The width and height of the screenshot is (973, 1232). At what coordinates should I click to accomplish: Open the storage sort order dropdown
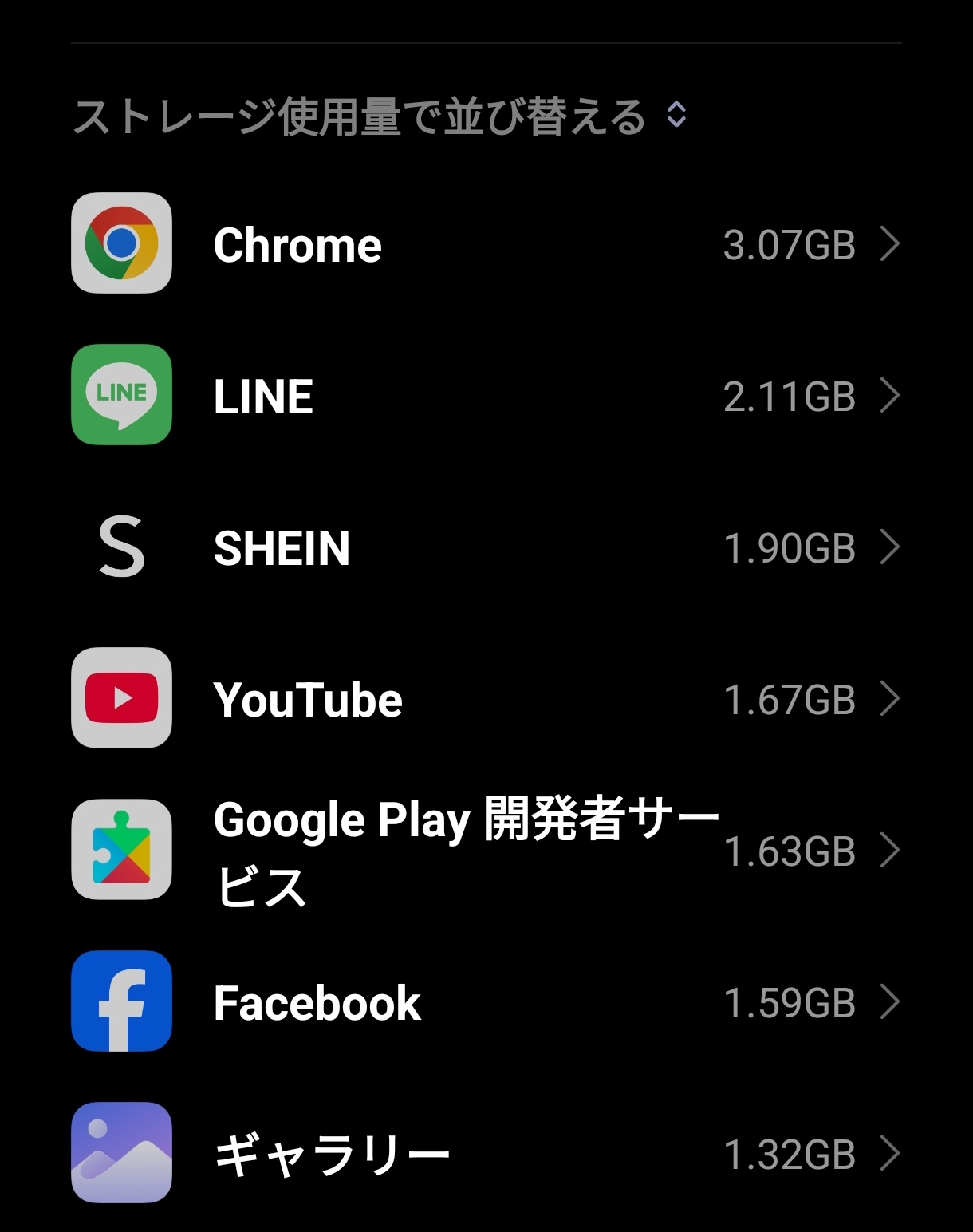(x=380, y=116)
